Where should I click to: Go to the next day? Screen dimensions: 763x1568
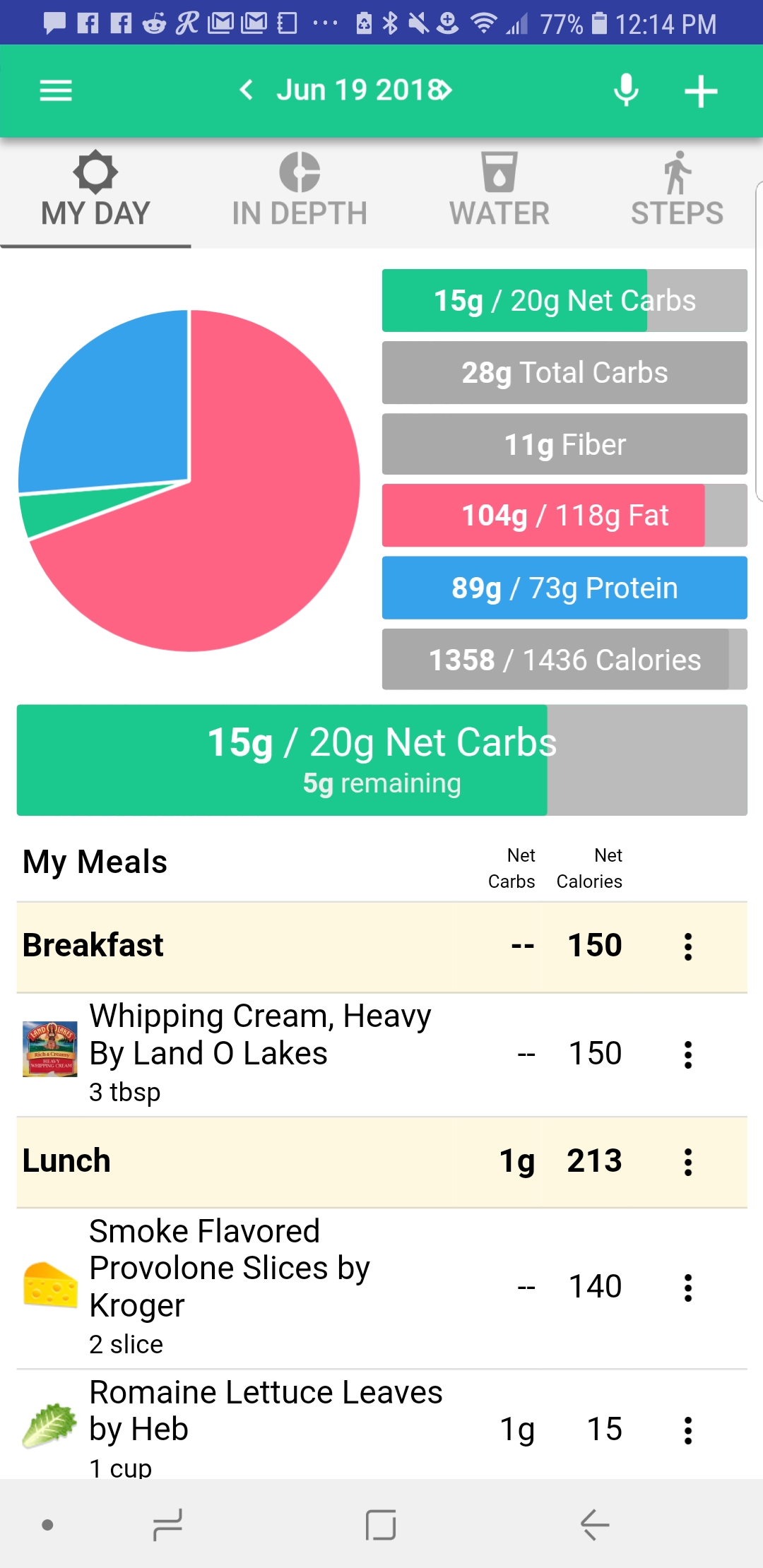tap(445, 90)
